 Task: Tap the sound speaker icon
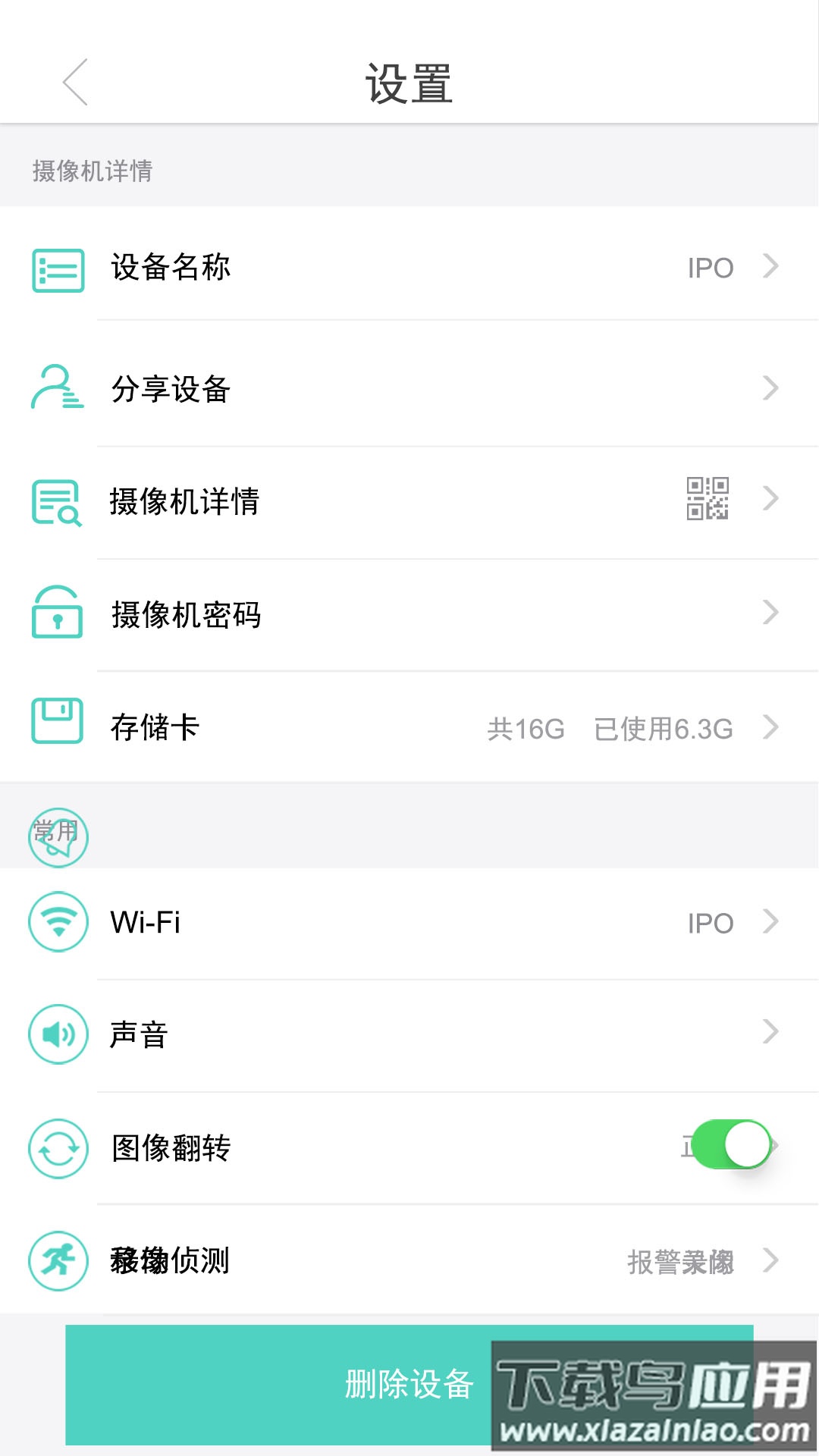coord(57,1033)
